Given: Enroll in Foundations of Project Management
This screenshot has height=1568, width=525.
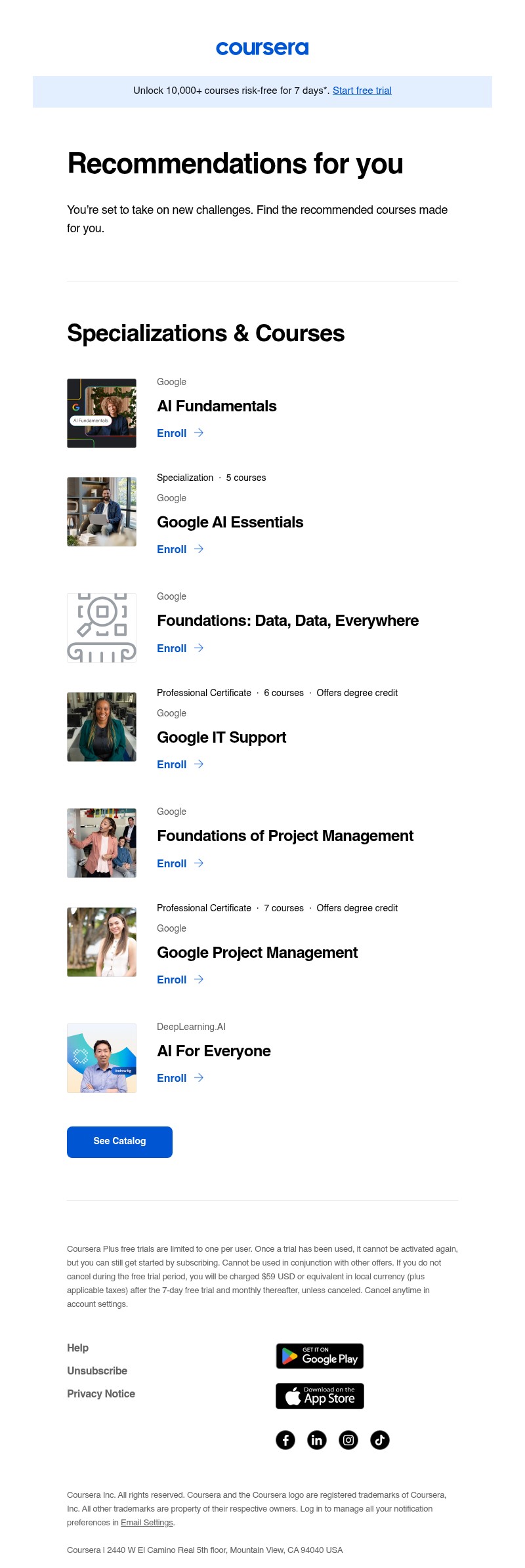Looking at the screenshot, I should click(171, 863).
